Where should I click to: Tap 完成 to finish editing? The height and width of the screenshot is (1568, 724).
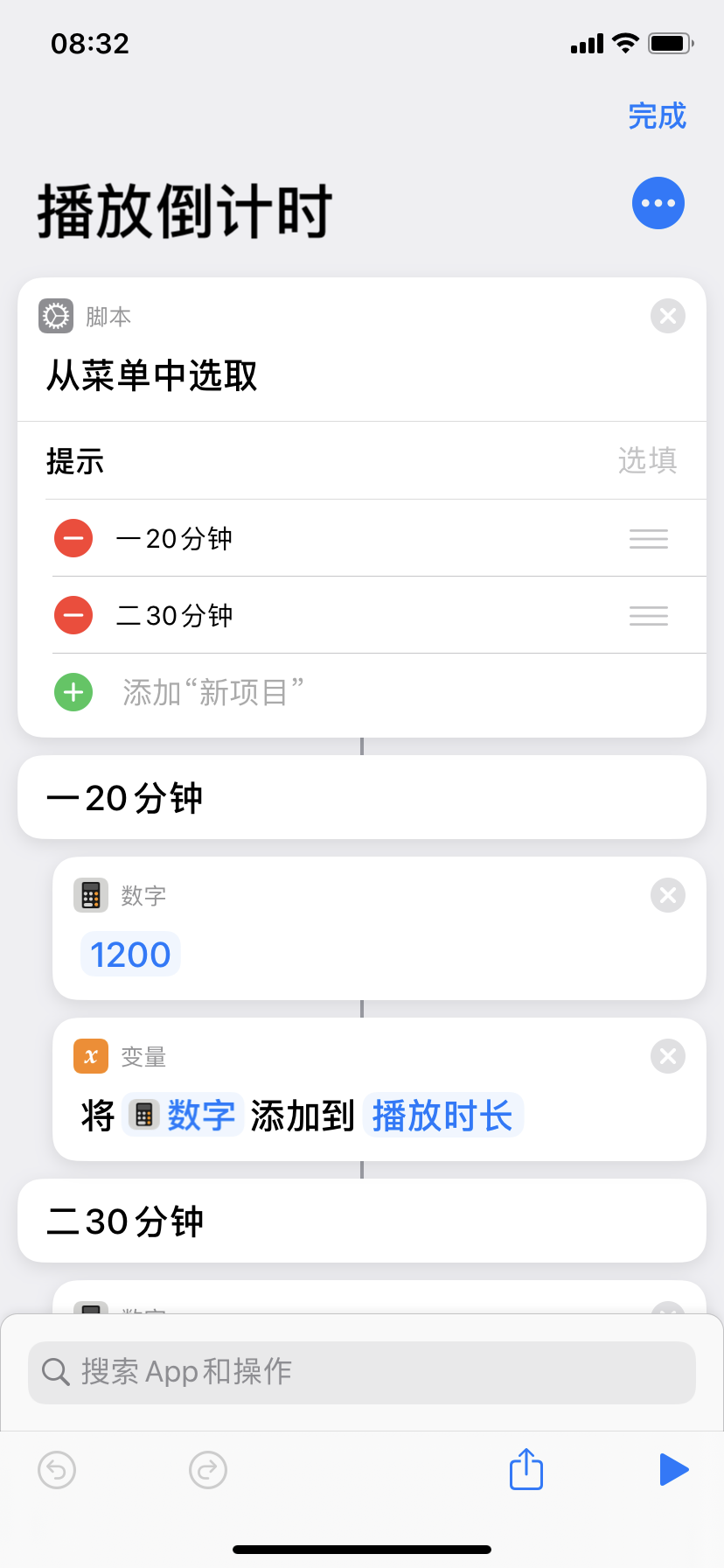tap(657, 116)
